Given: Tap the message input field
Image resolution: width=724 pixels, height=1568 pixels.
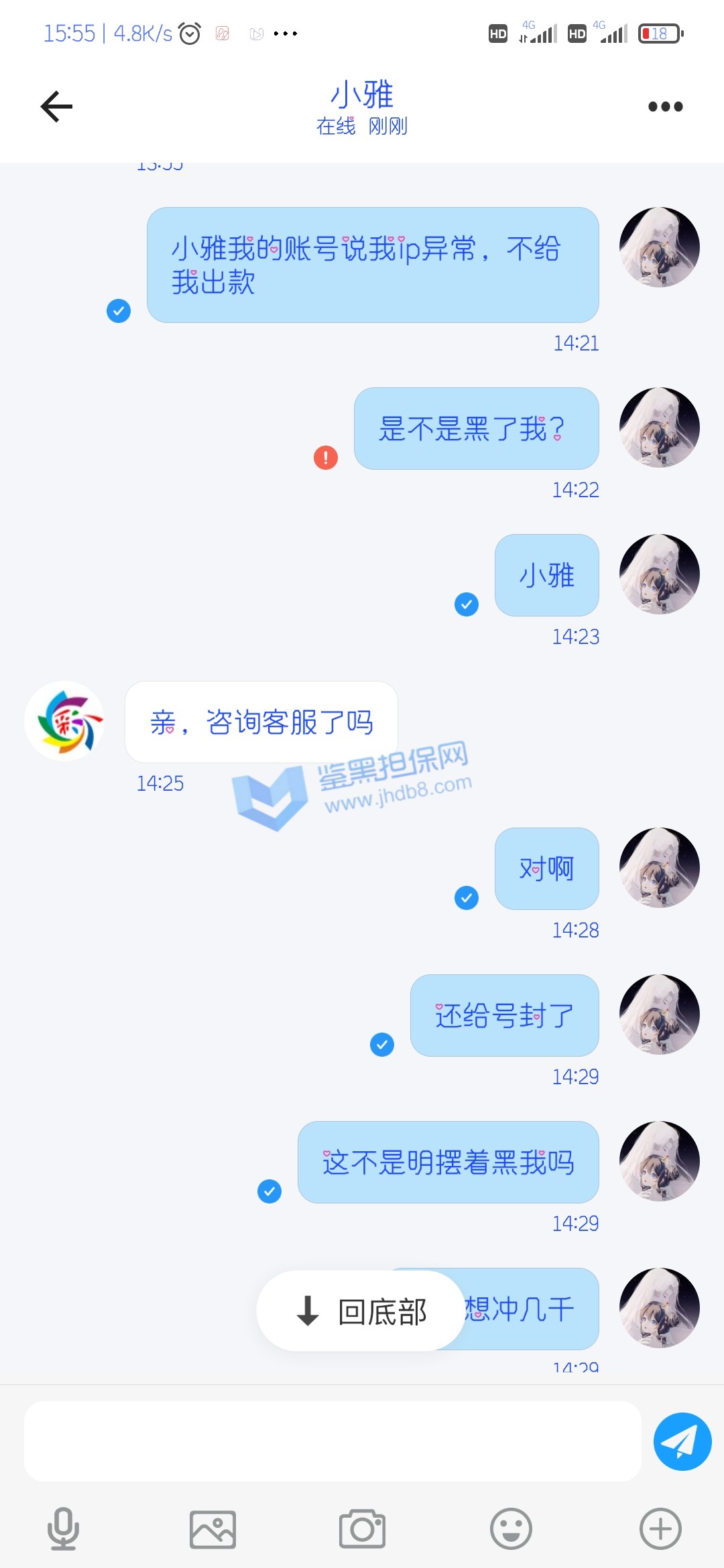Looking at the screenshot, I should 333,1441.
